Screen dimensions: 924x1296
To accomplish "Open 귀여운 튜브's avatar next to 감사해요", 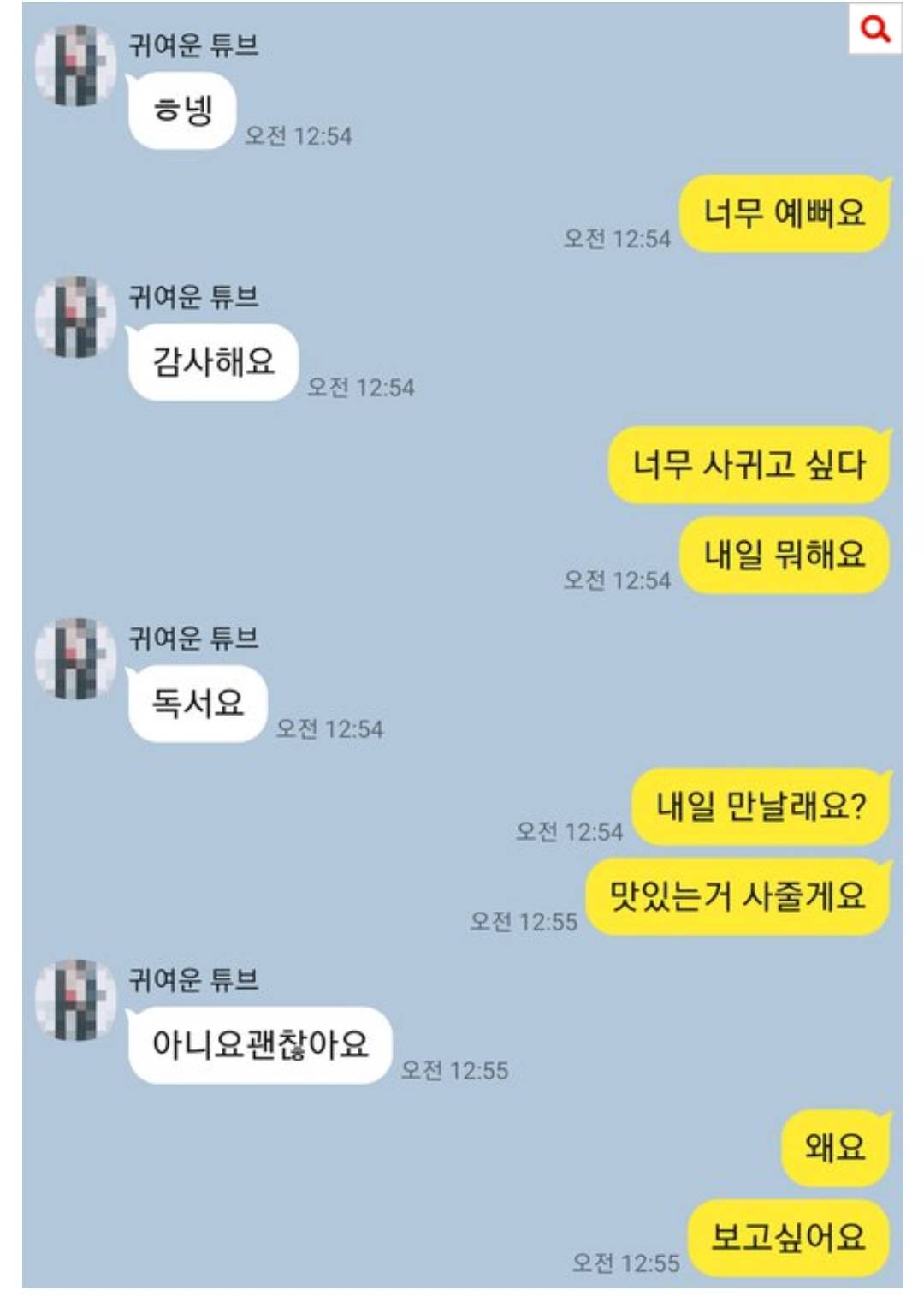I will pos(75,317).
